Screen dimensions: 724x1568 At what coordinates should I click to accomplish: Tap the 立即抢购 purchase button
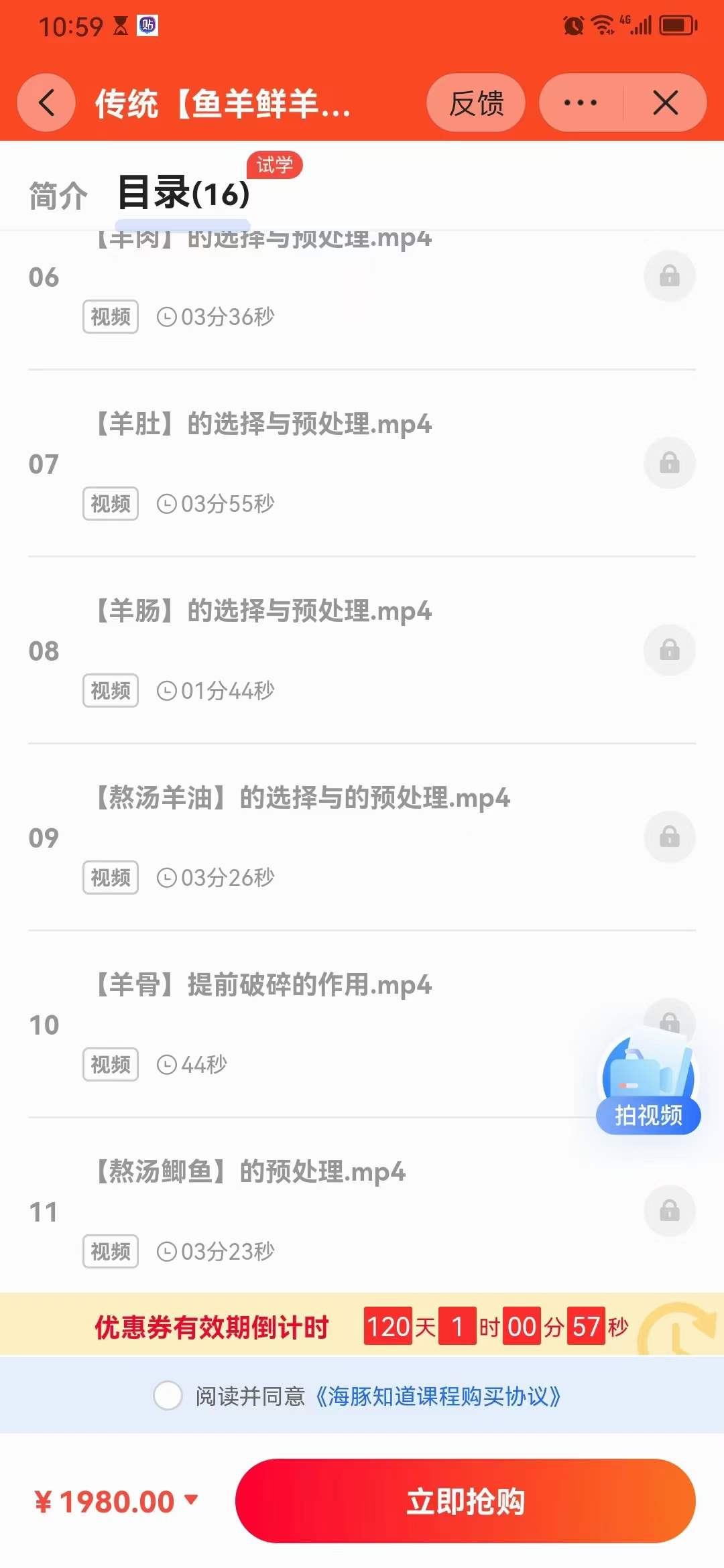pyautogui.click(x=465, y=1502)
